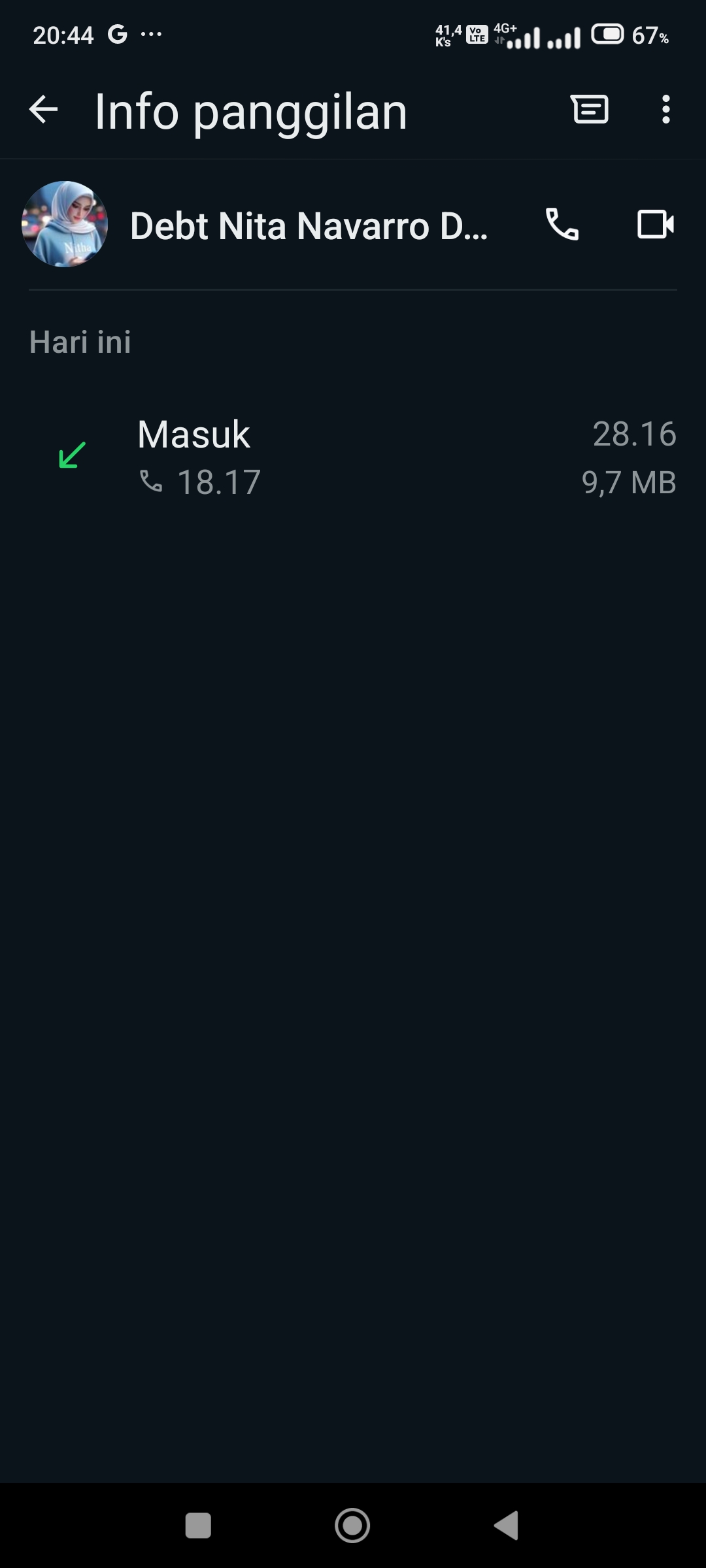
Task: Open Debt Nita Navarro's profile picture
Action: (65, 224)
